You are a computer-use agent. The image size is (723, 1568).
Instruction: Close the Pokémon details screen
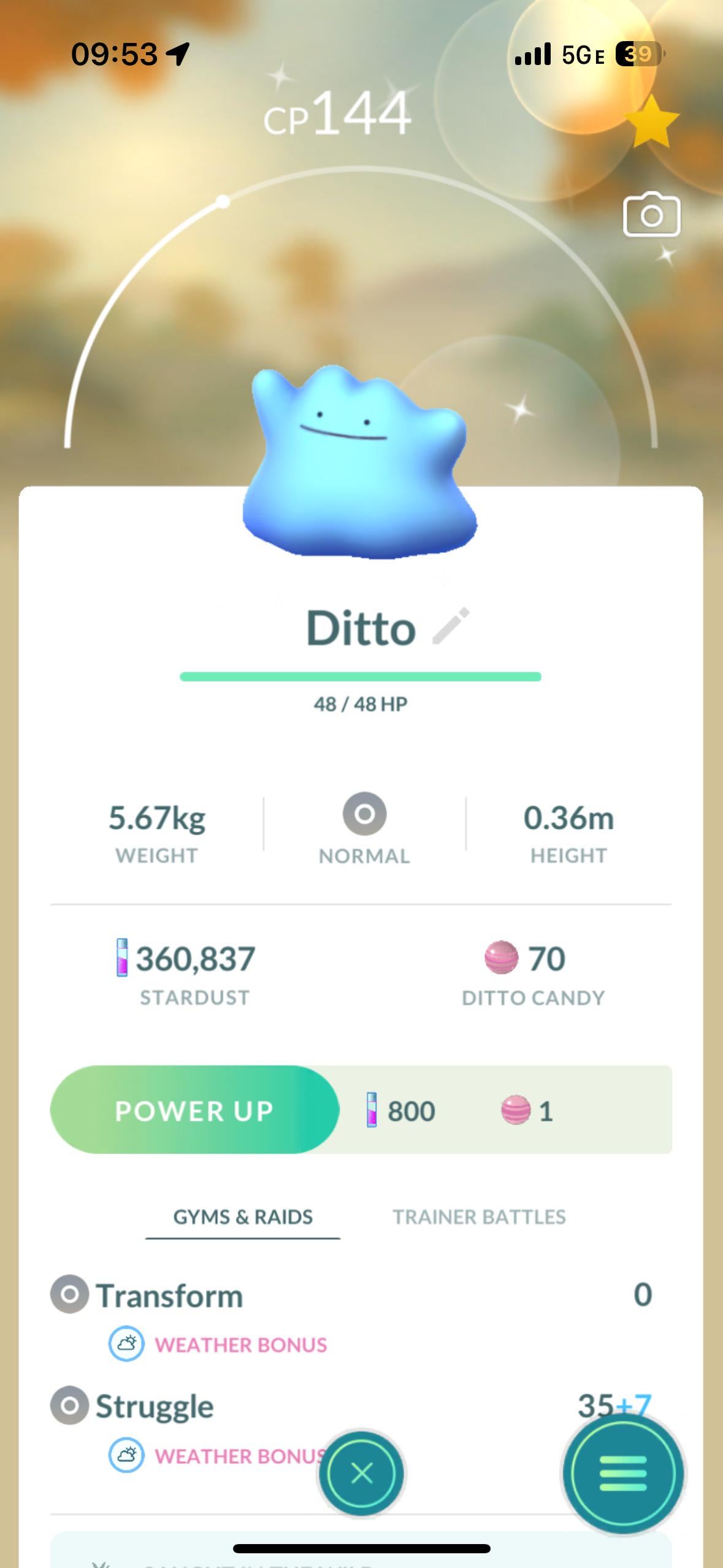coord(361,1473)
